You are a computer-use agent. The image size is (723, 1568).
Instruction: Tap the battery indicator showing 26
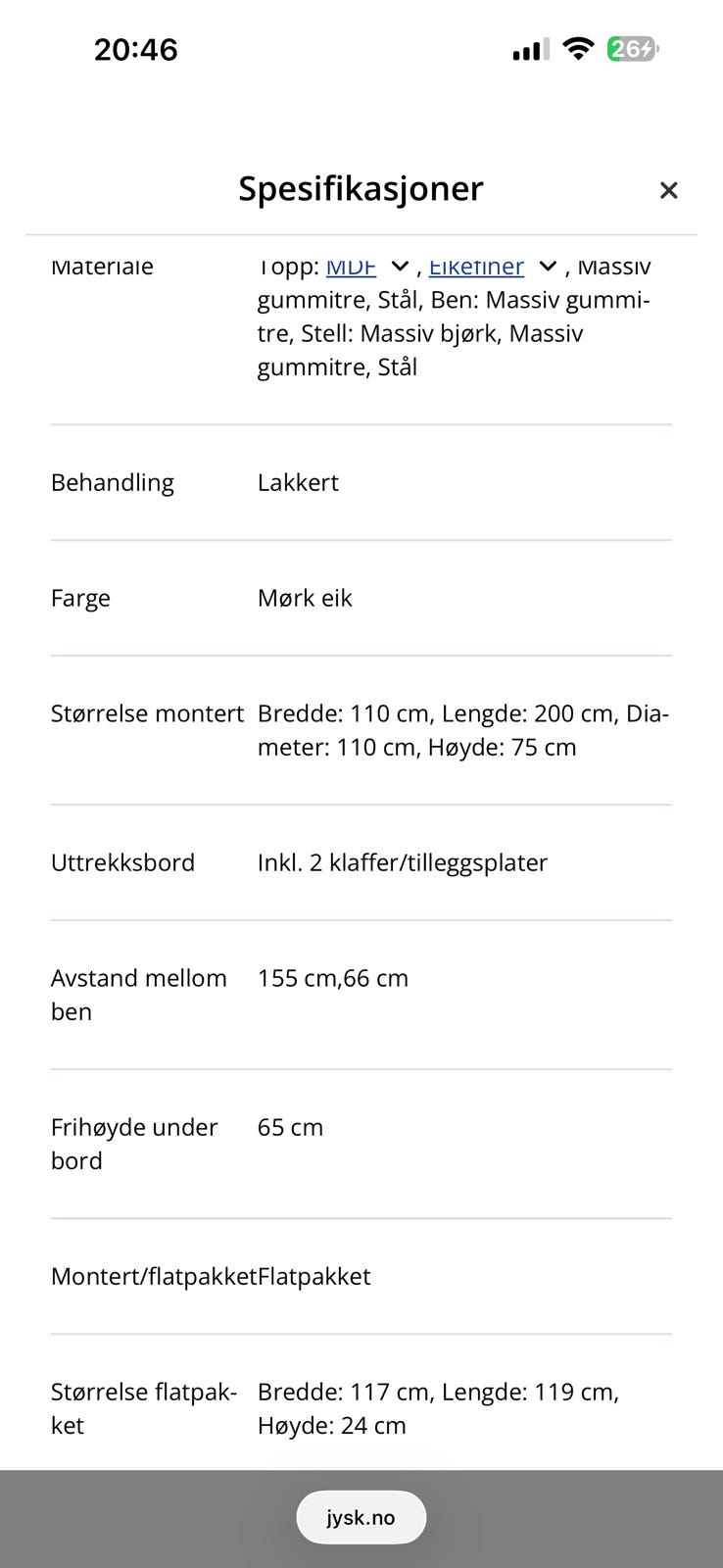pyautogui.click(x=633, y=48)
